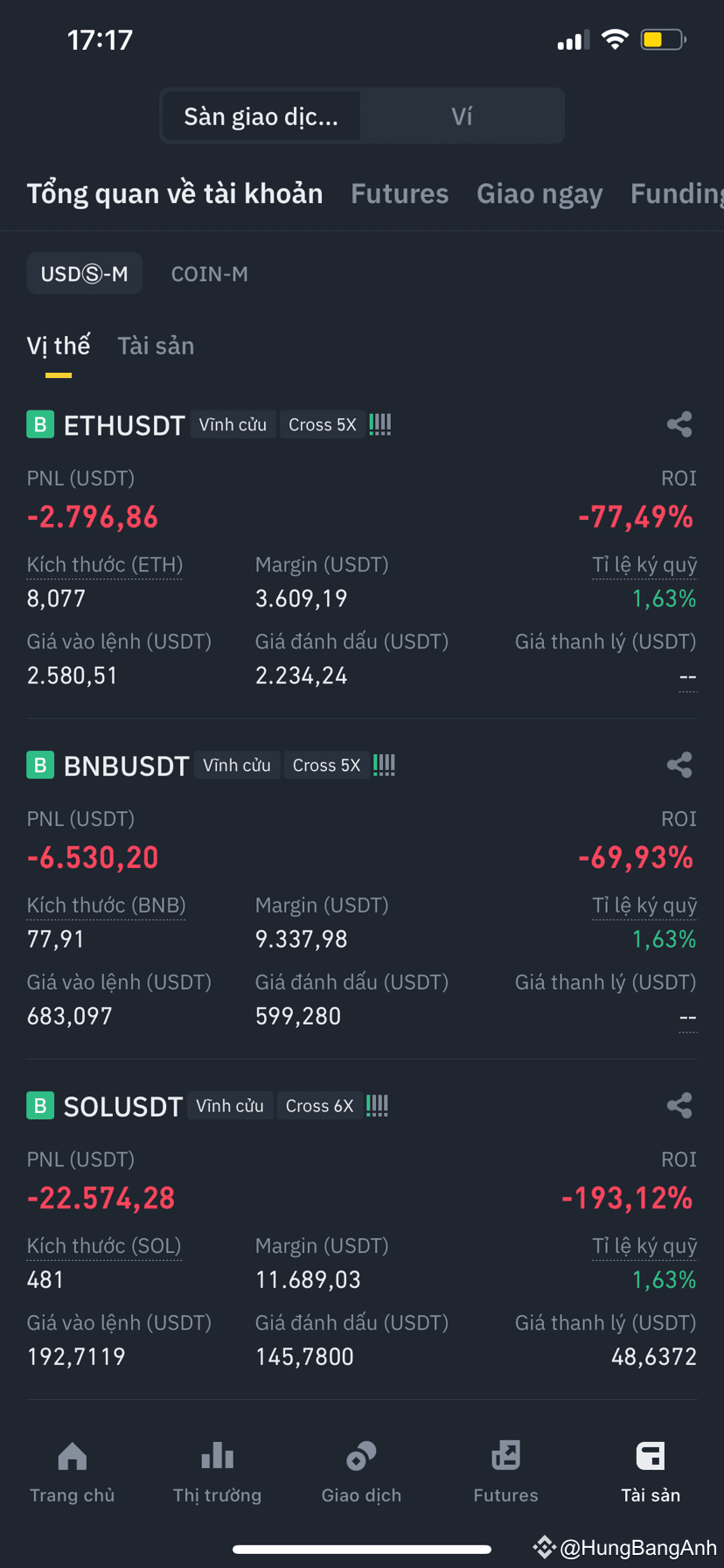Select the Tài sản wallet icon

point(651,1455)
